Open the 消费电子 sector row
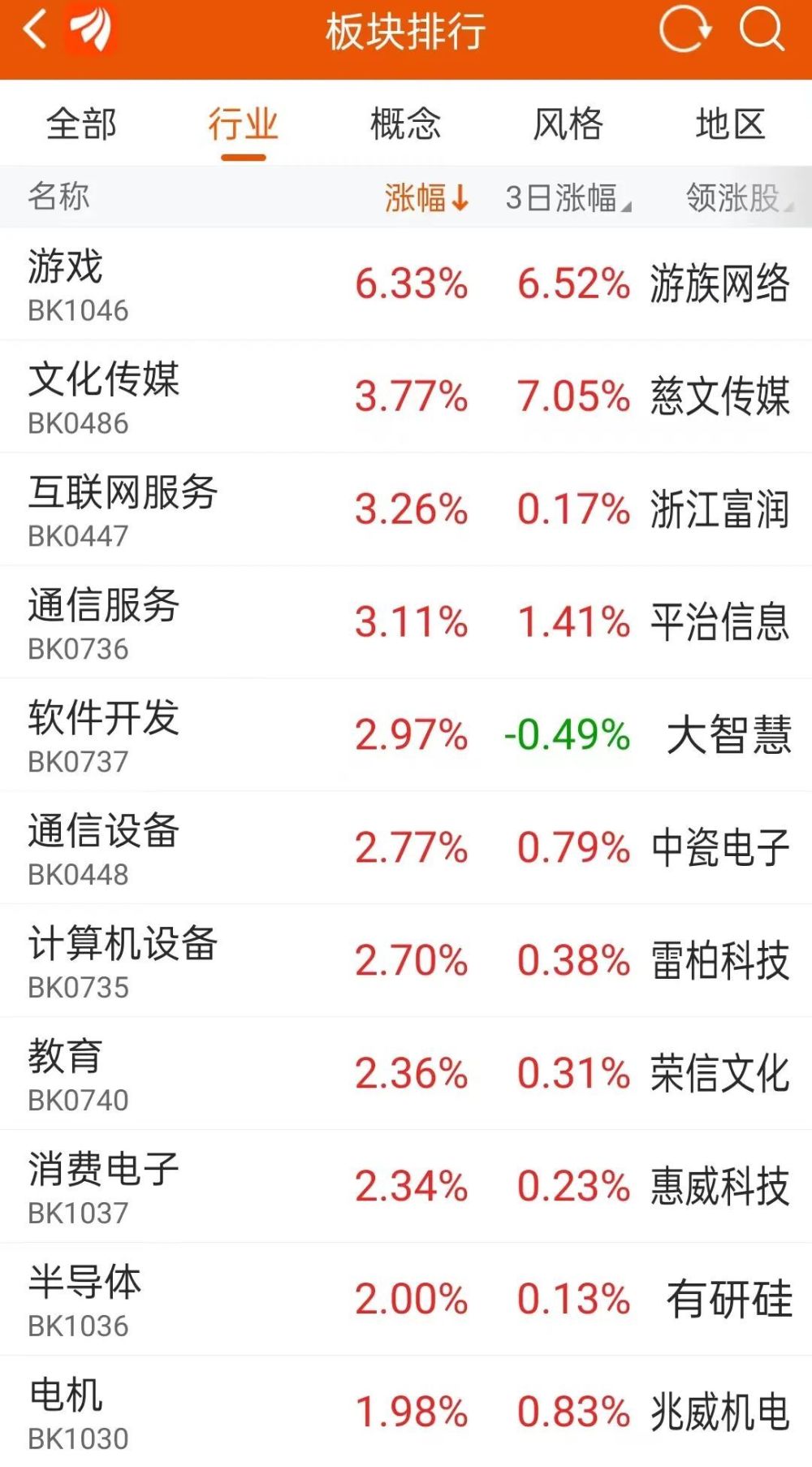The image size is (812, 1467). 406,1188
